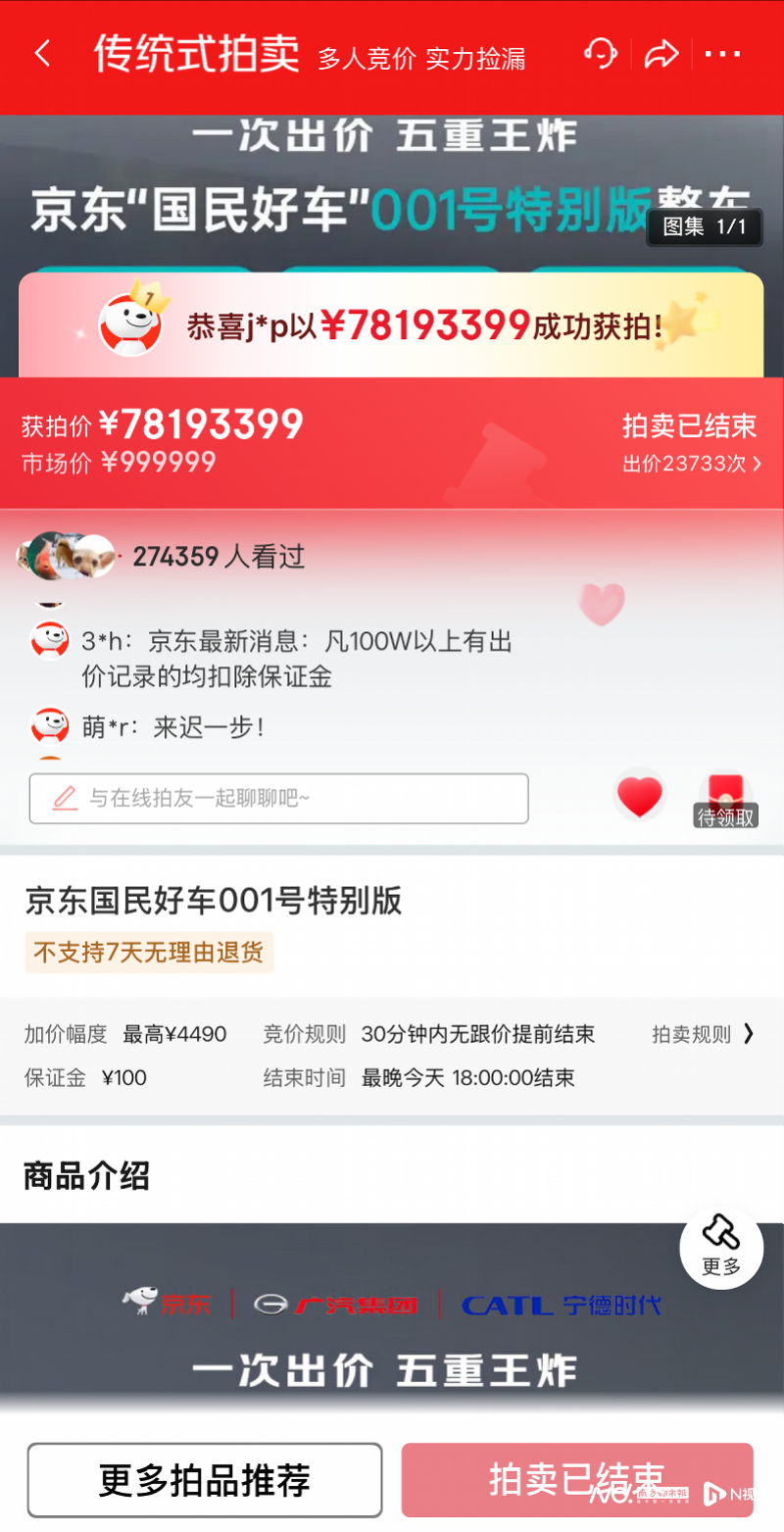Expand the 图集 1/1 image gallery label
784x1532 pixels.
pyautogui.click(x=704, y=226)
